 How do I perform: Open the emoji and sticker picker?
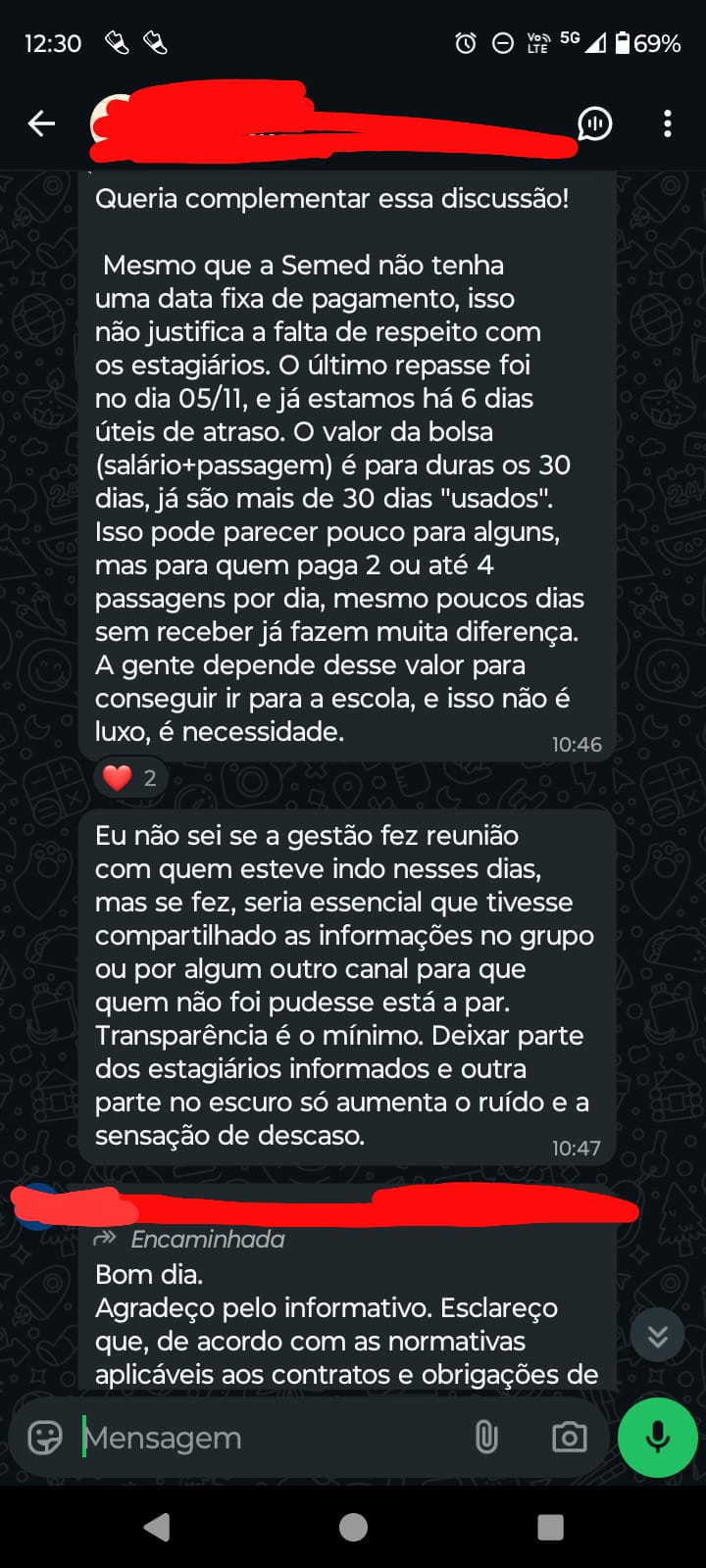click(44, 1438)
